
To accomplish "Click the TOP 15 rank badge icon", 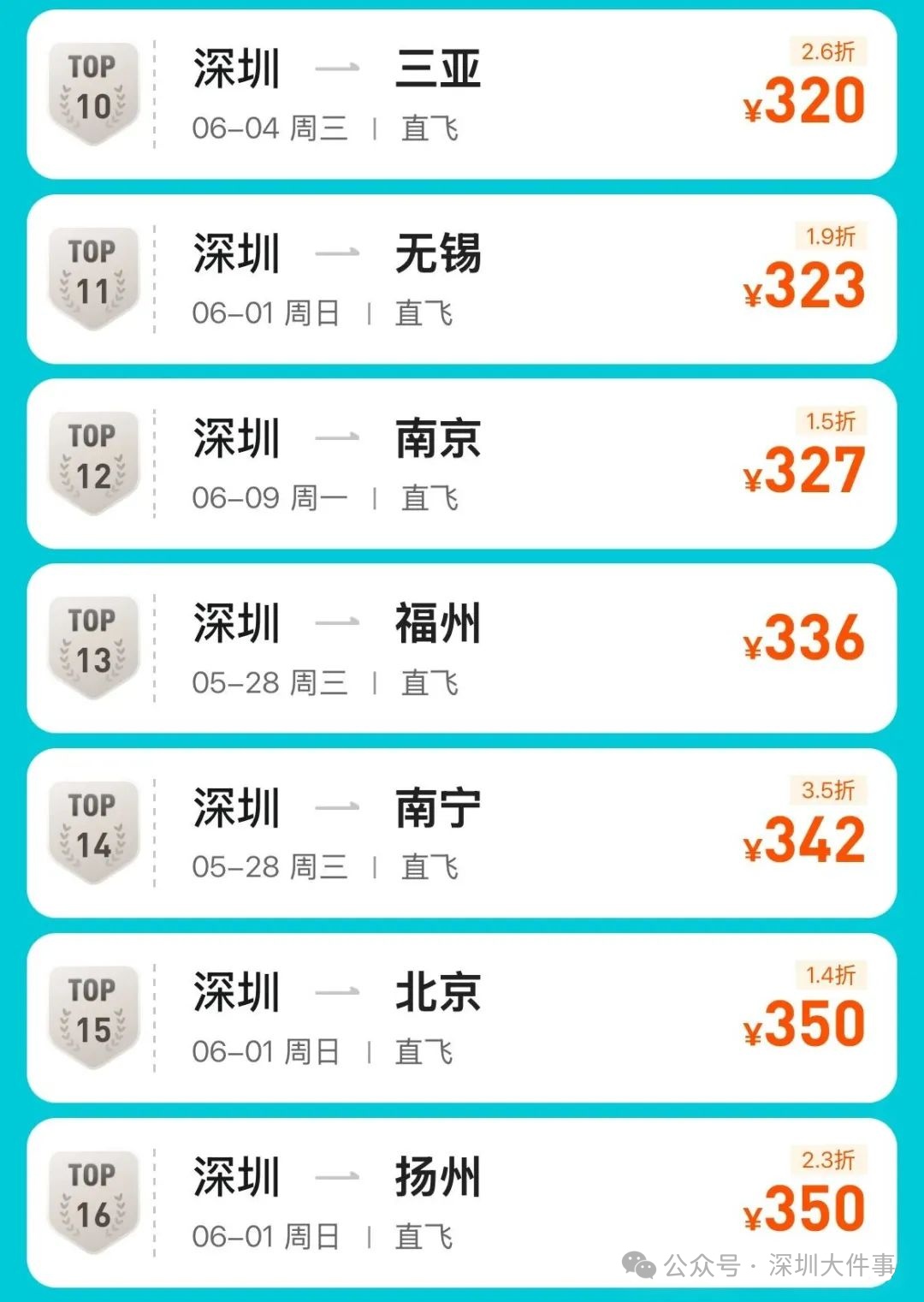I will pos(94,1015).
